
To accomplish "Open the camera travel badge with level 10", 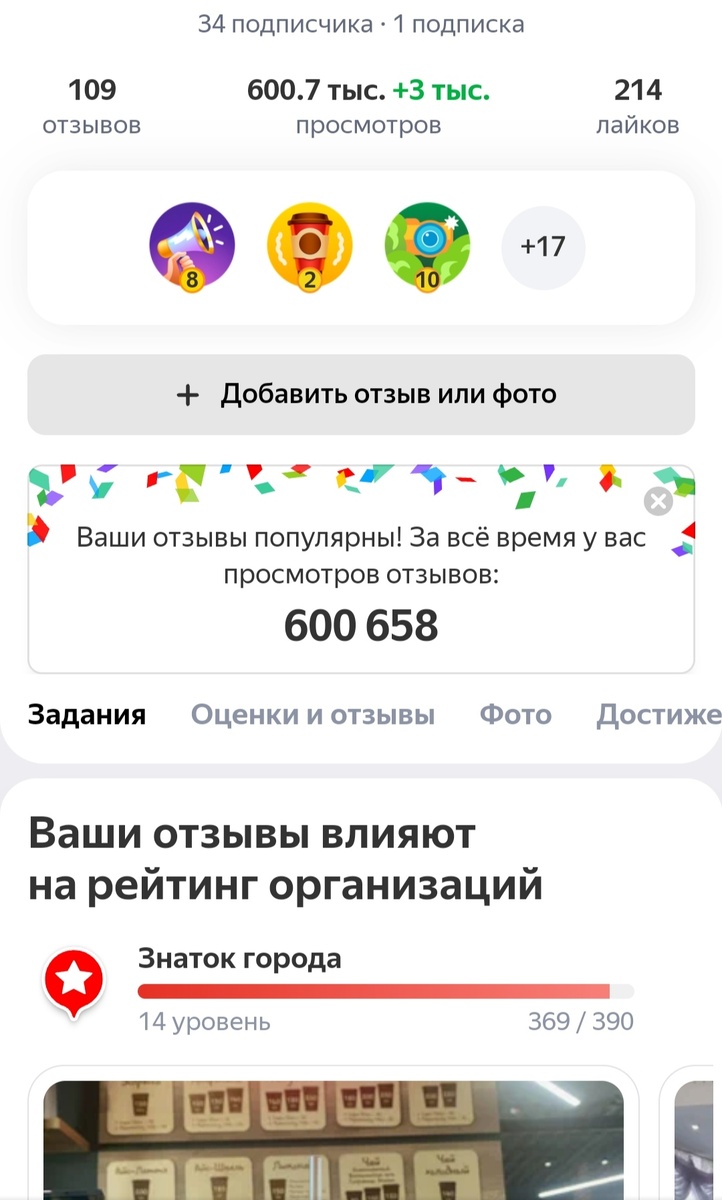I will 427,247.
